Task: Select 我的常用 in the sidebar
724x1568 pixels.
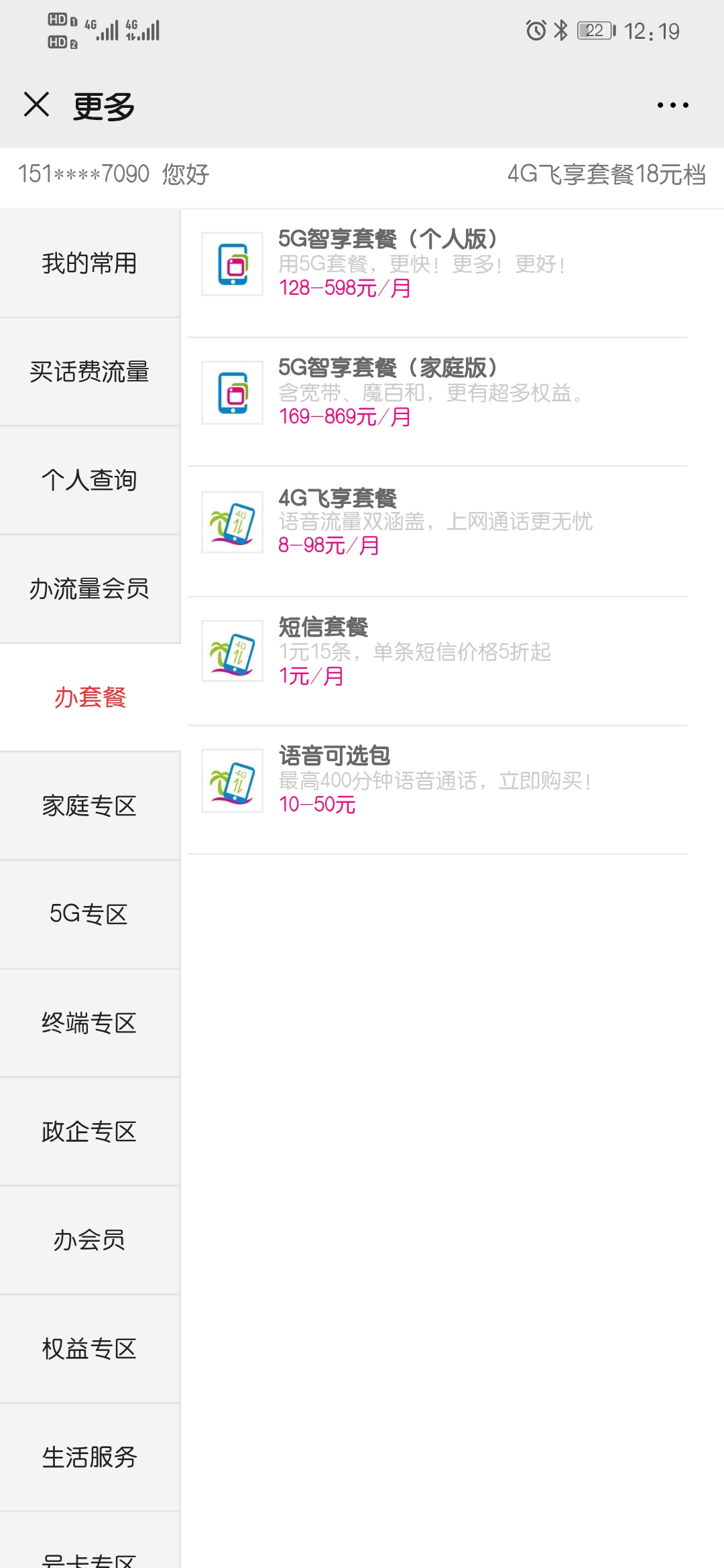Action: click(x=90, y=263)
